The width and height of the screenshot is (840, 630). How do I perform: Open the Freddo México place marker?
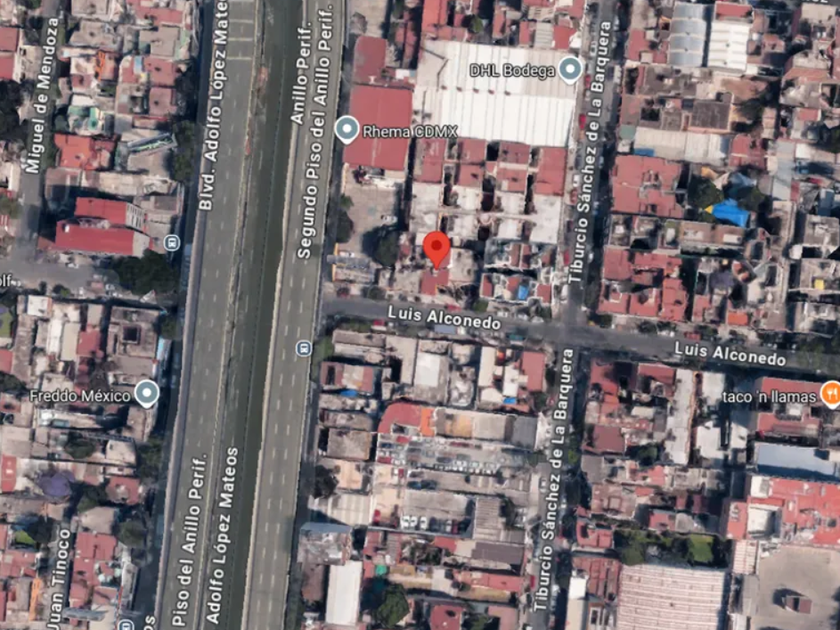coord(147,394)
